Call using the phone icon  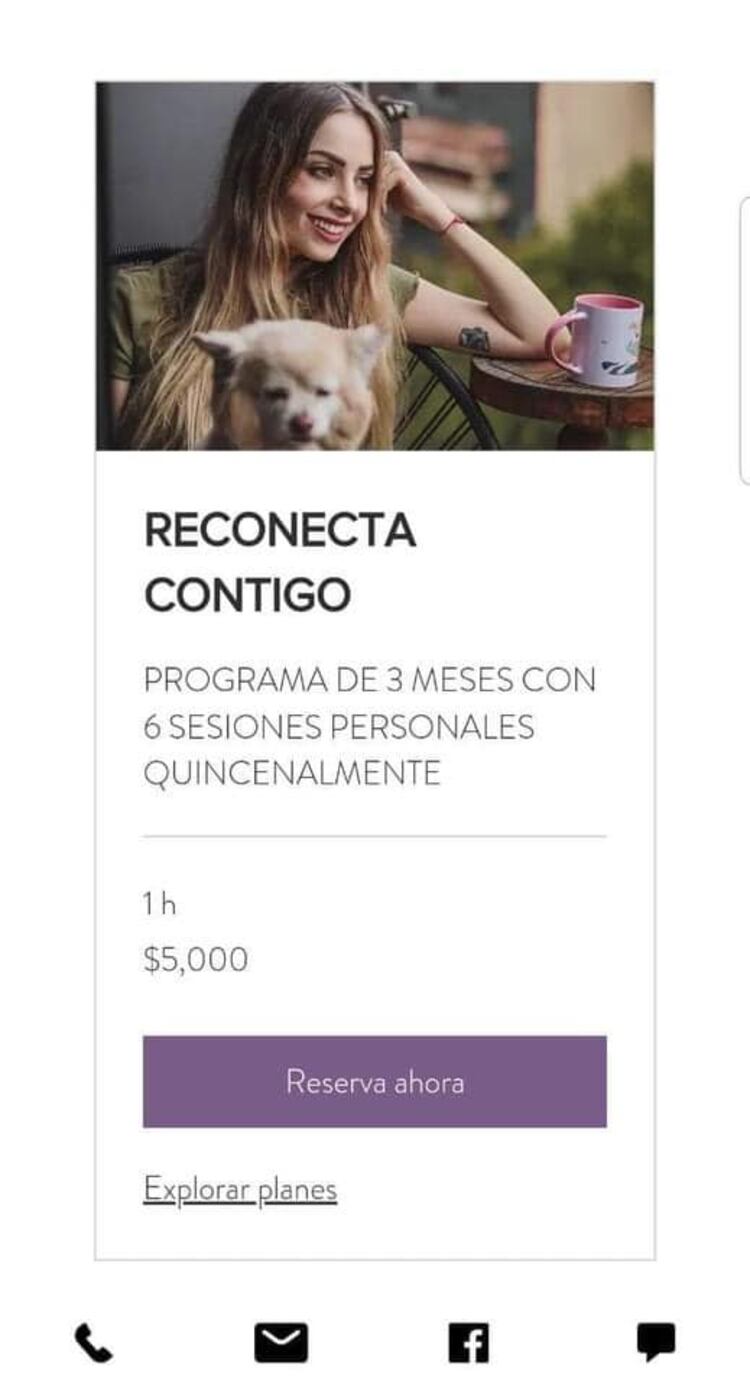point(93,1342)
